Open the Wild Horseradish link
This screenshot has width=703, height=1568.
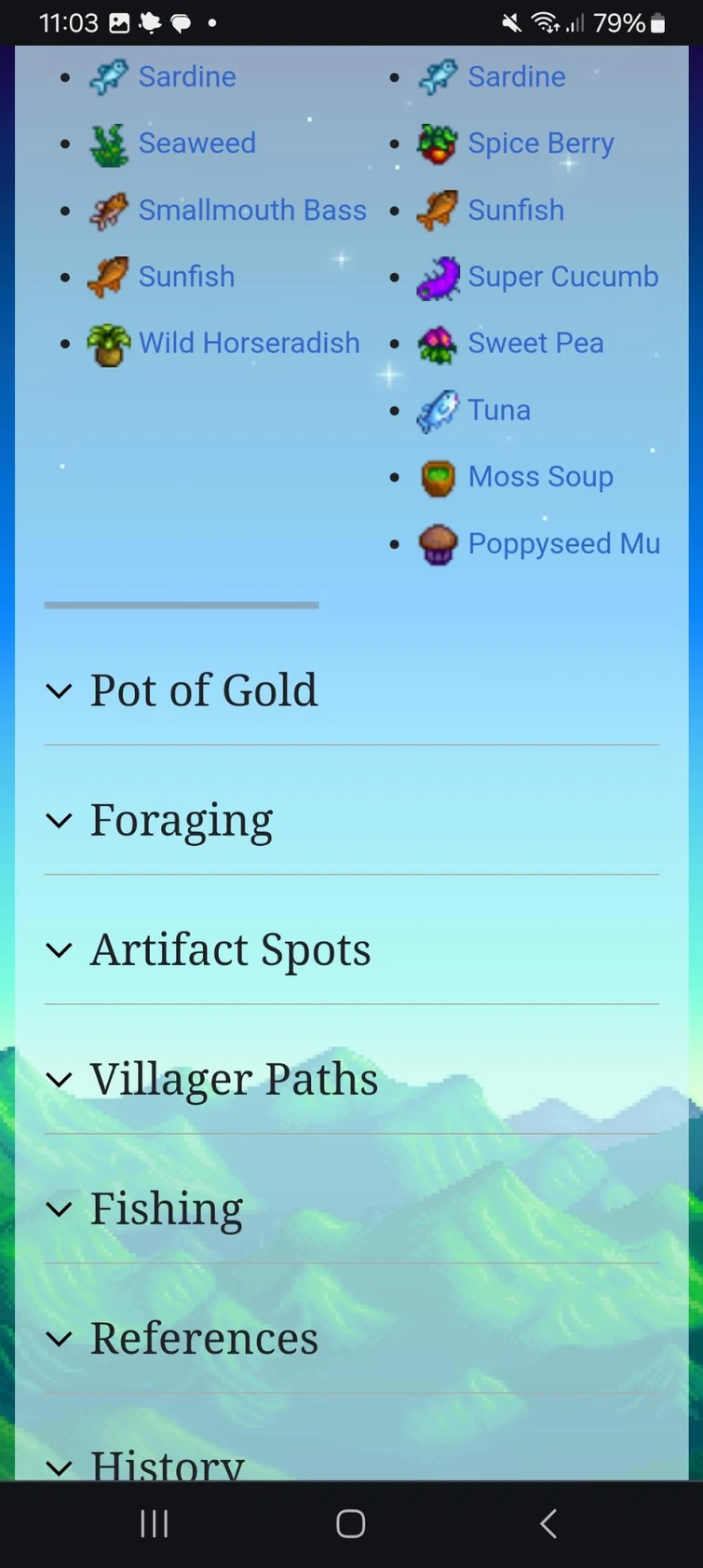pos(249,344)
